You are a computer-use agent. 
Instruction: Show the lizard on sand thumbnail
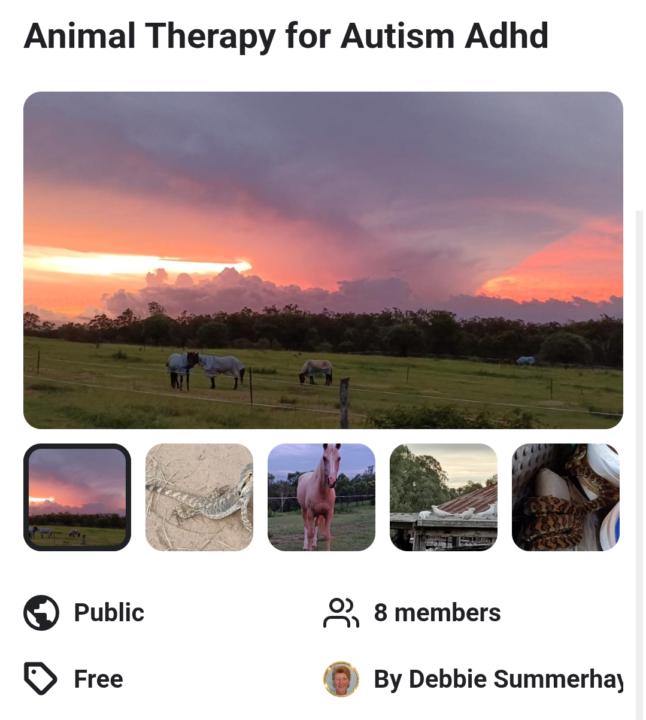pyautogui.click(x=199, y=497)
